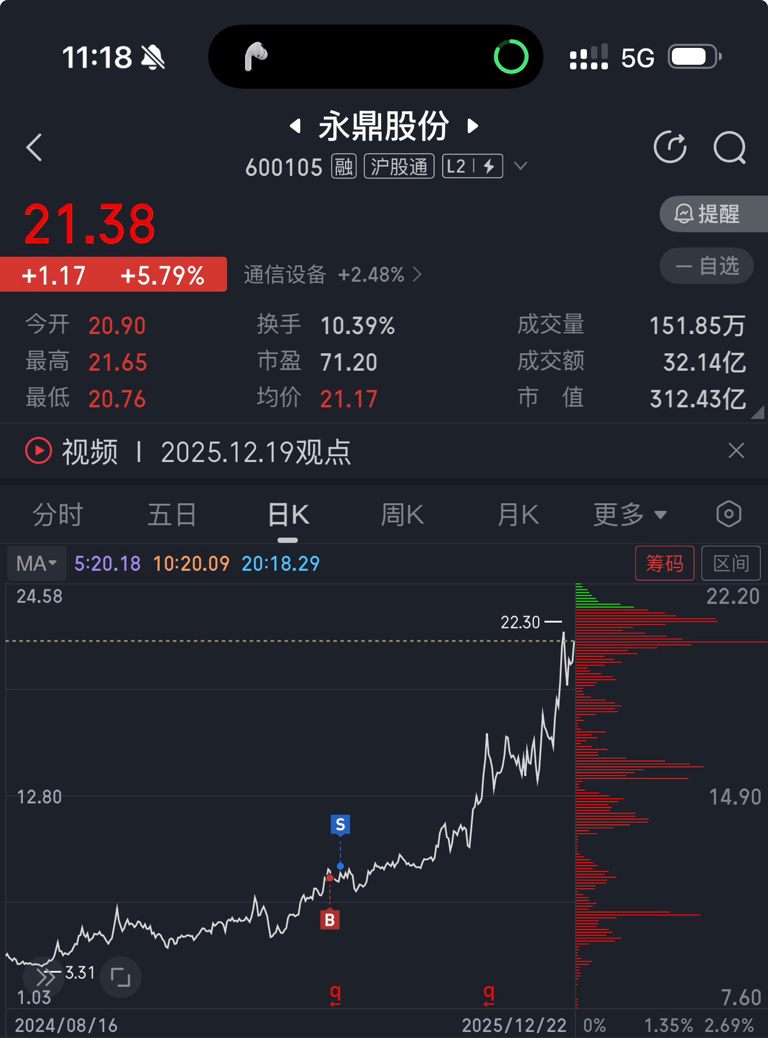Select the 月K chart tab
768x1038 pixels.
click(518, 515)
